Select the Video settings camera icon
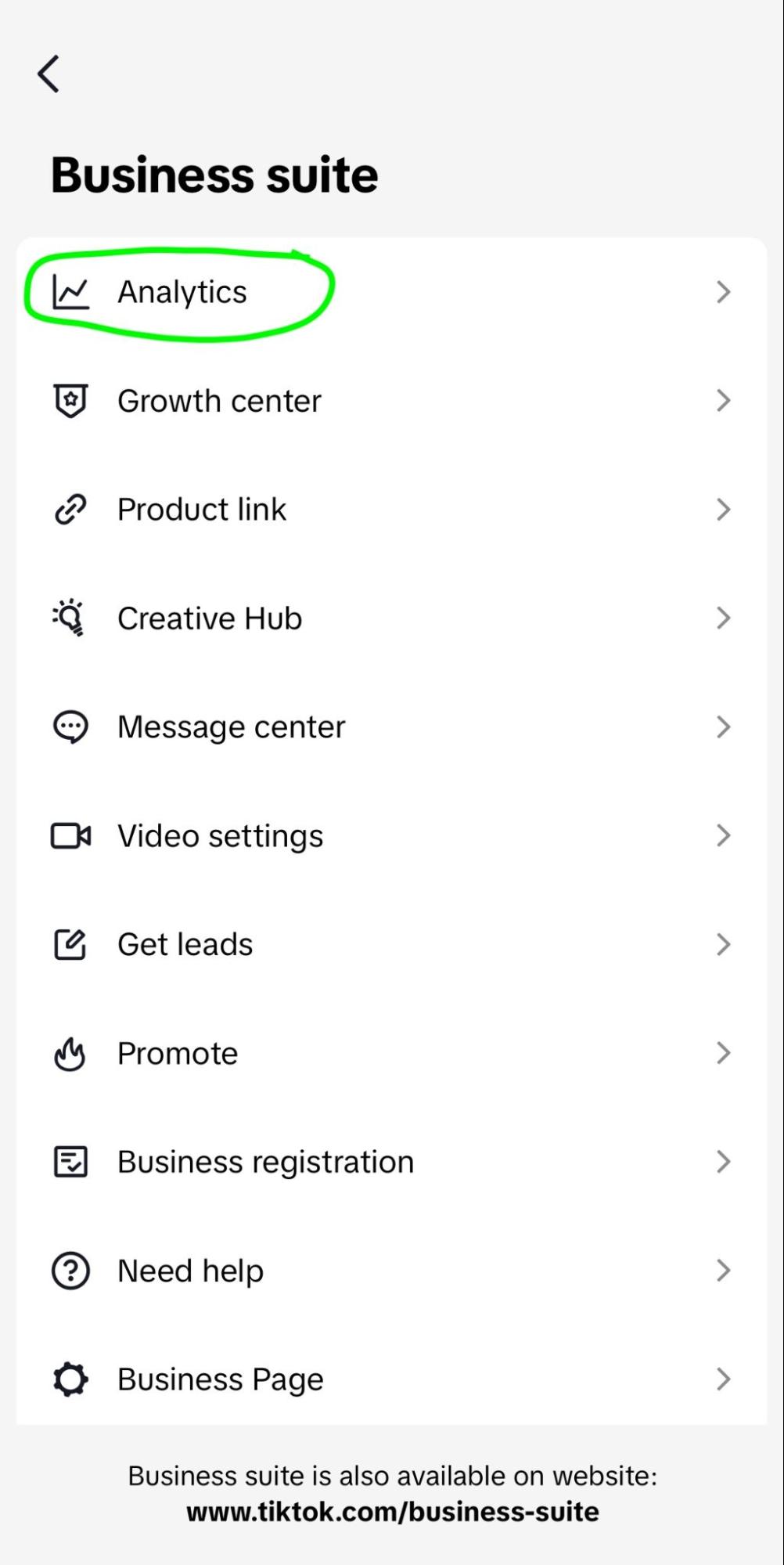 pos(70,835)
